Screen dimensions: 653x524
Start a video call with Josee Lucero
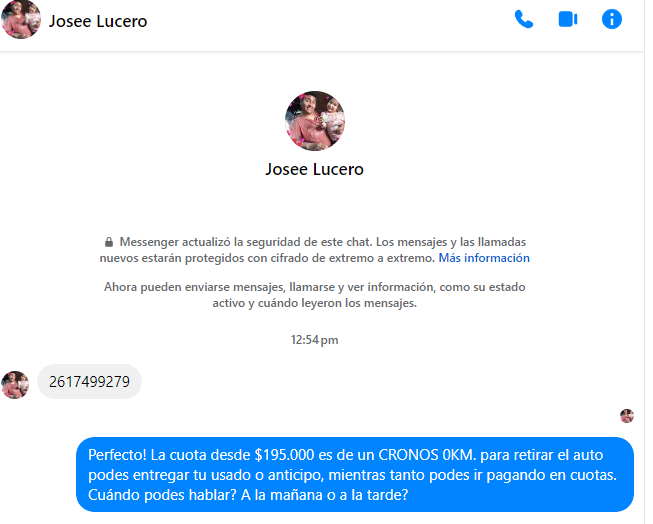(568, 19)
